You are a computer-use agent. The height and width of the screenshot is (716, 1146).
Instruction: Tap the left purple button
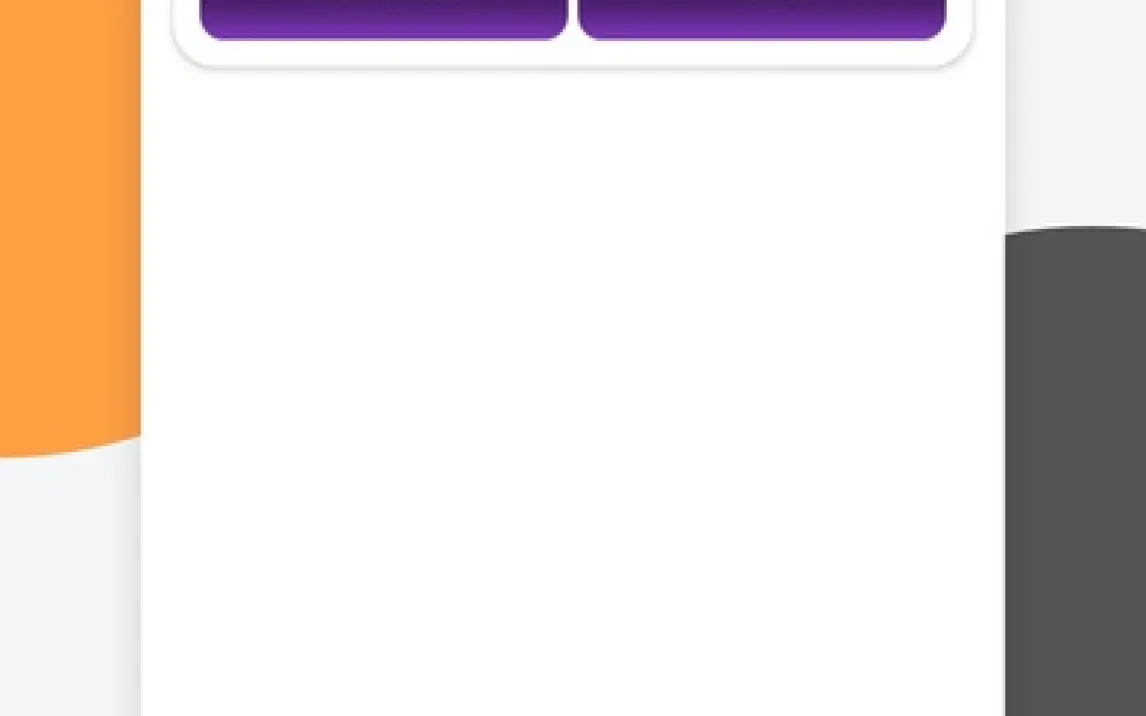tap(384, 18)
